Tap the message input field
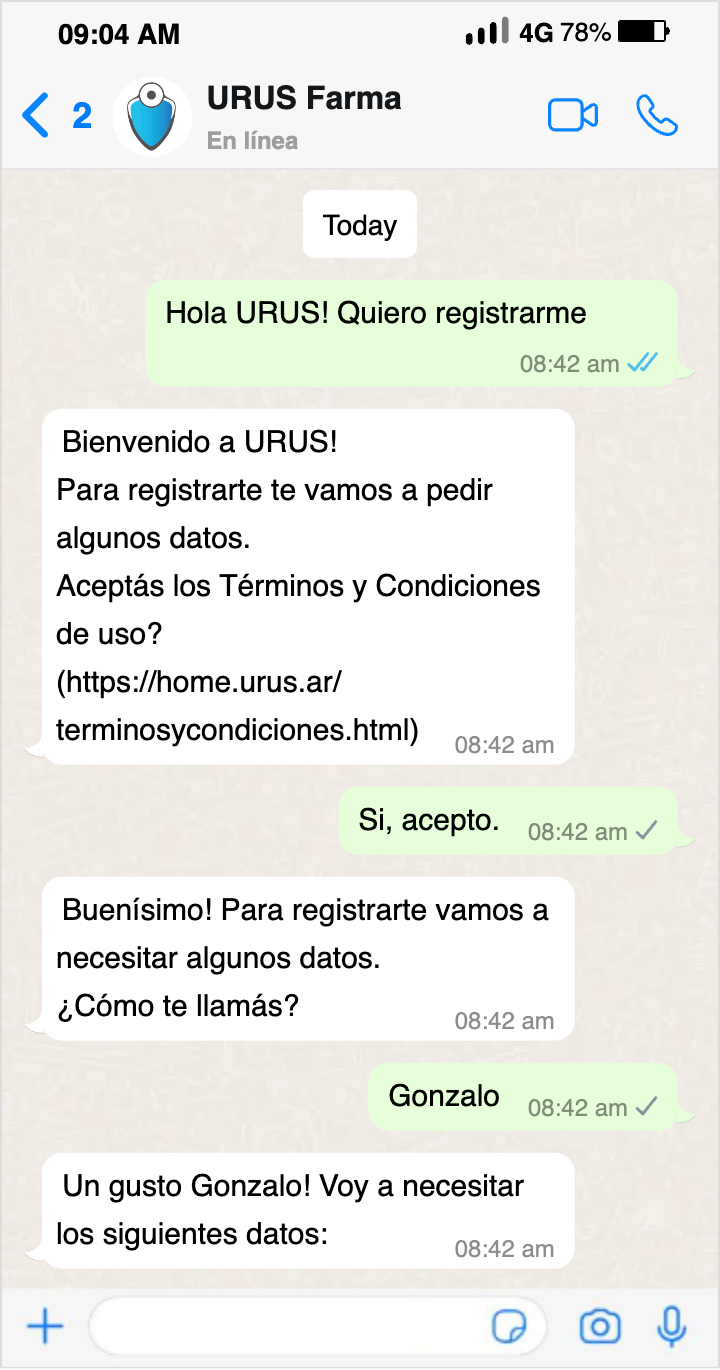720x1370 pixels. [290, 1327]
